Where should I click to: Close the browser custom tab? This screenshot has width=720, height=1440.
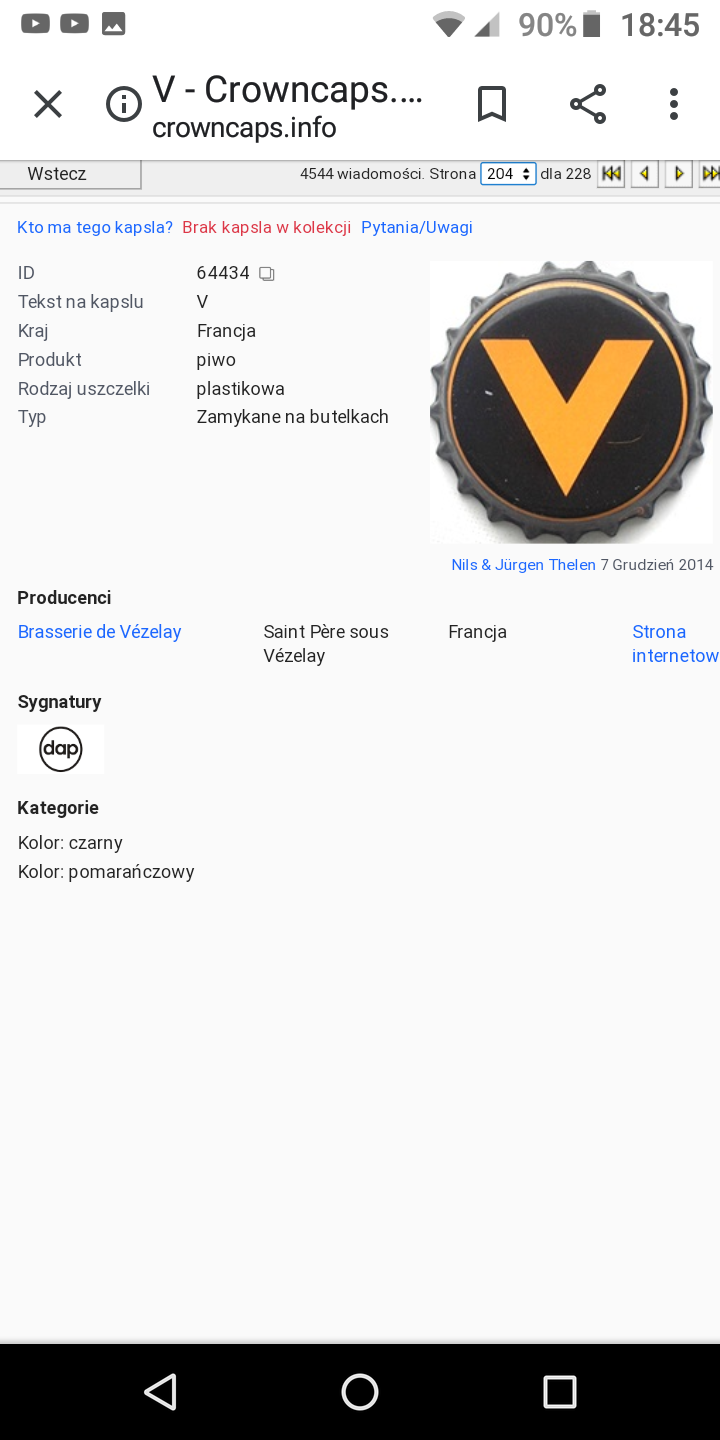pos(48,104)
